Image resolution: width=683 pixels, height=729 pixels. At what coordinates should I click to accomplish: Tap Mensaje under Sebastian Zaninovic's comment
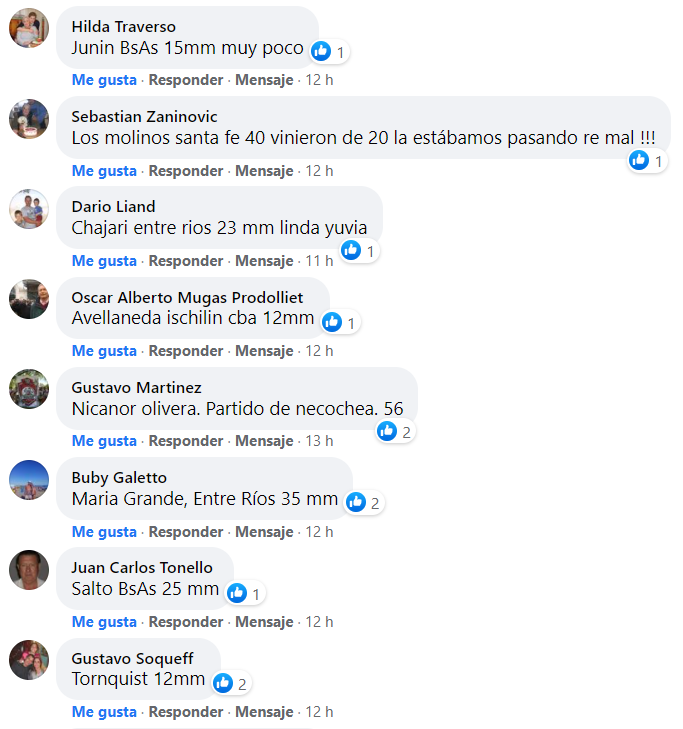click(x=264, y=171)
